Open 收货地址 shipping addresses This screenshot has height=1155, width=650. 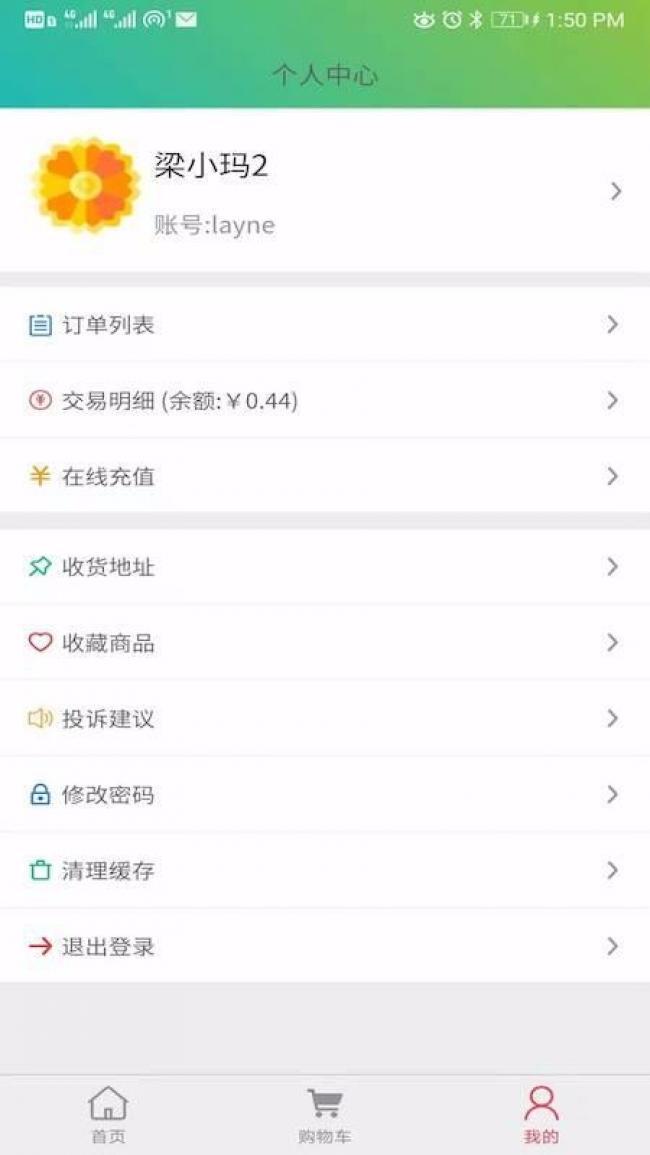(325, 566)
